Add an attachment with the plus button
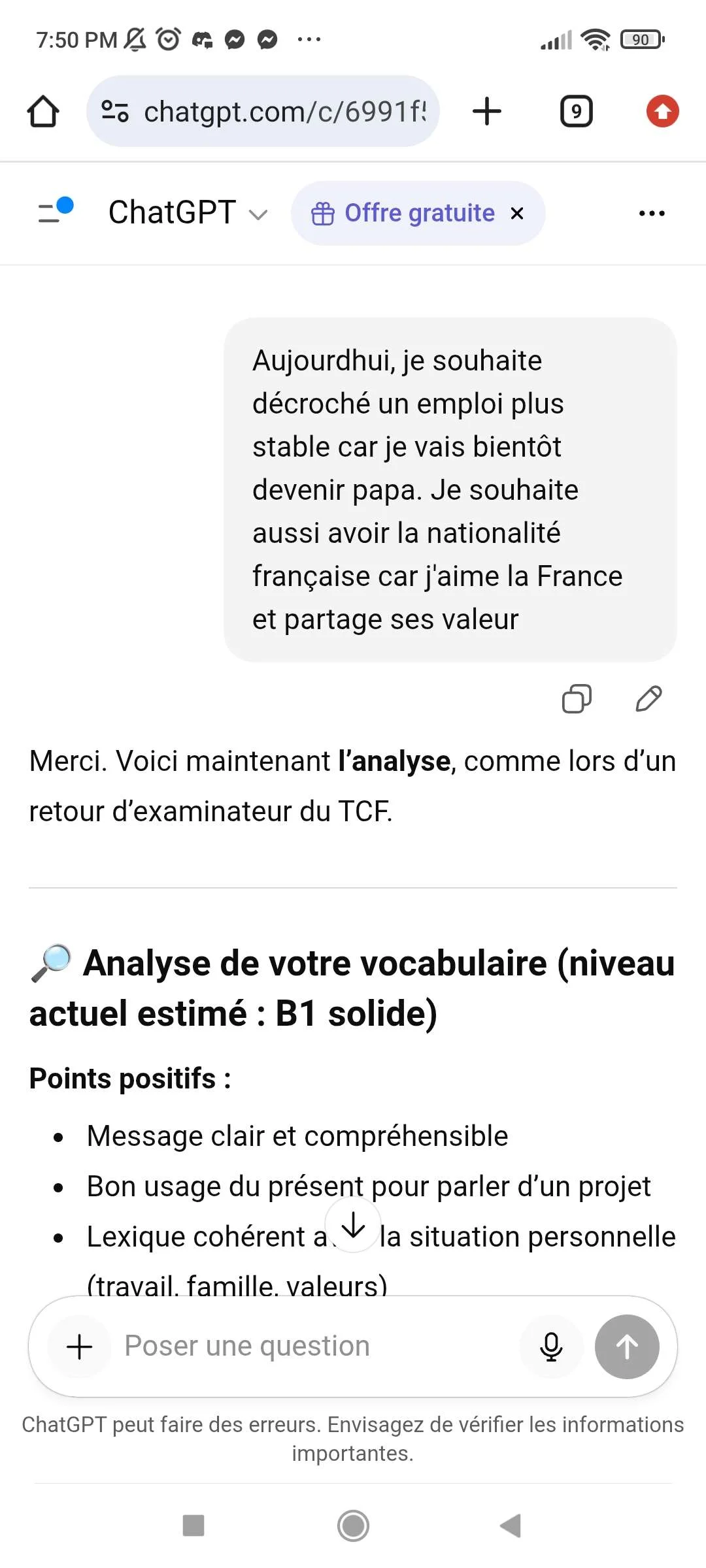The width and height of the screenshot is (706, 1568). (x=80, y=1347)
